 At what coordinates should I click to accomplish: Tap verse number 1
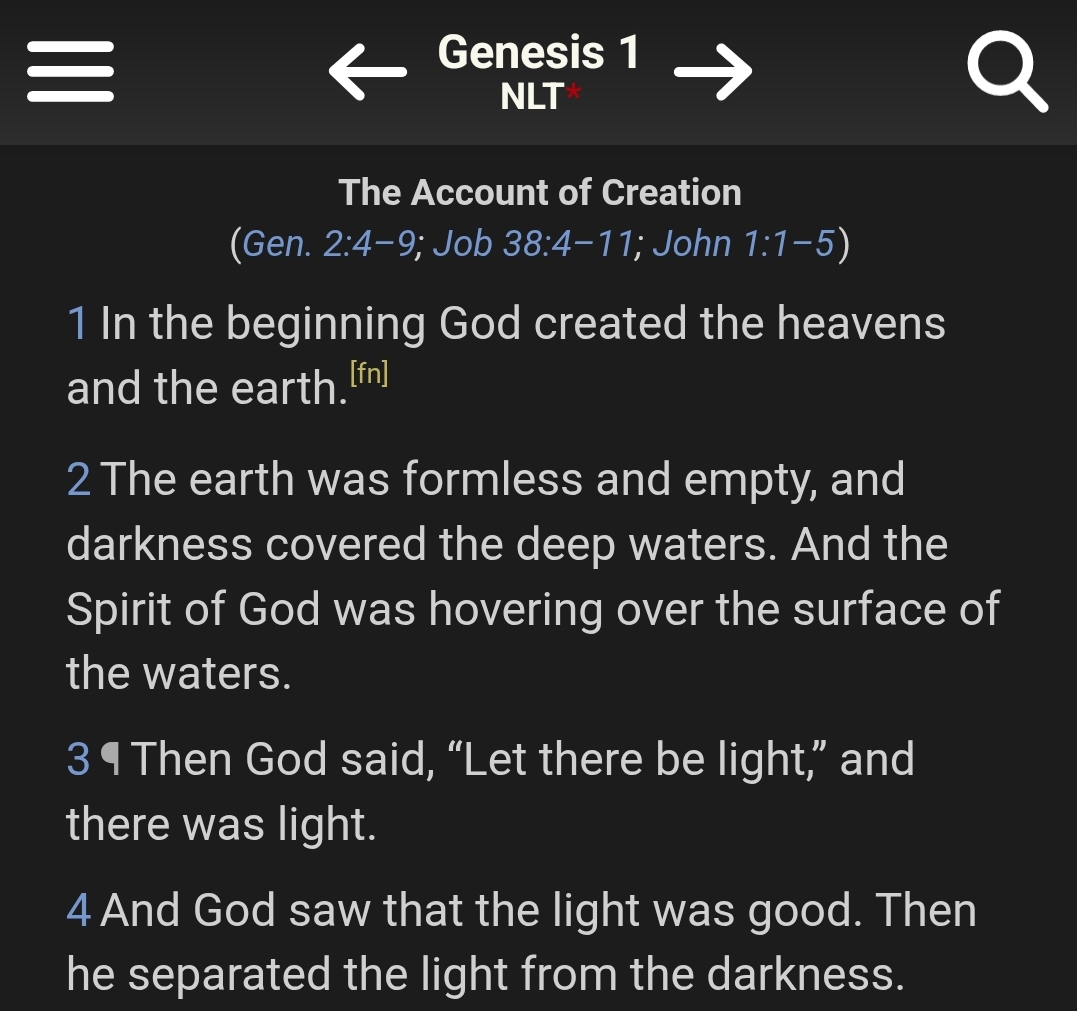(77, 324)
